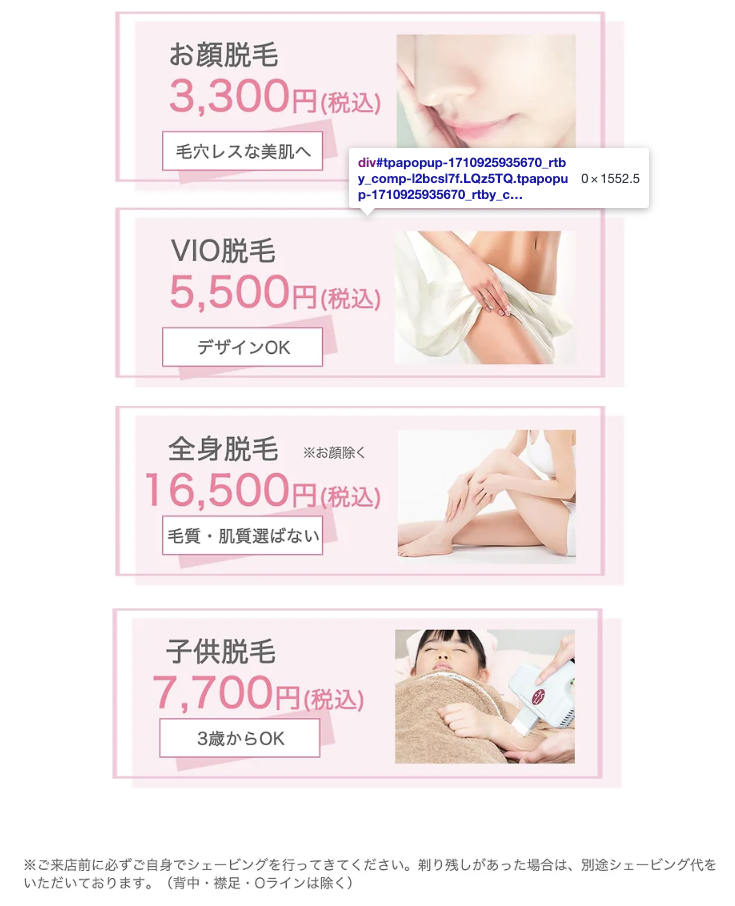The width and height of the screenshot is (735, 906).
Task: Open the VIO脱毛 5,500円 card
Action: click(360, 293)
